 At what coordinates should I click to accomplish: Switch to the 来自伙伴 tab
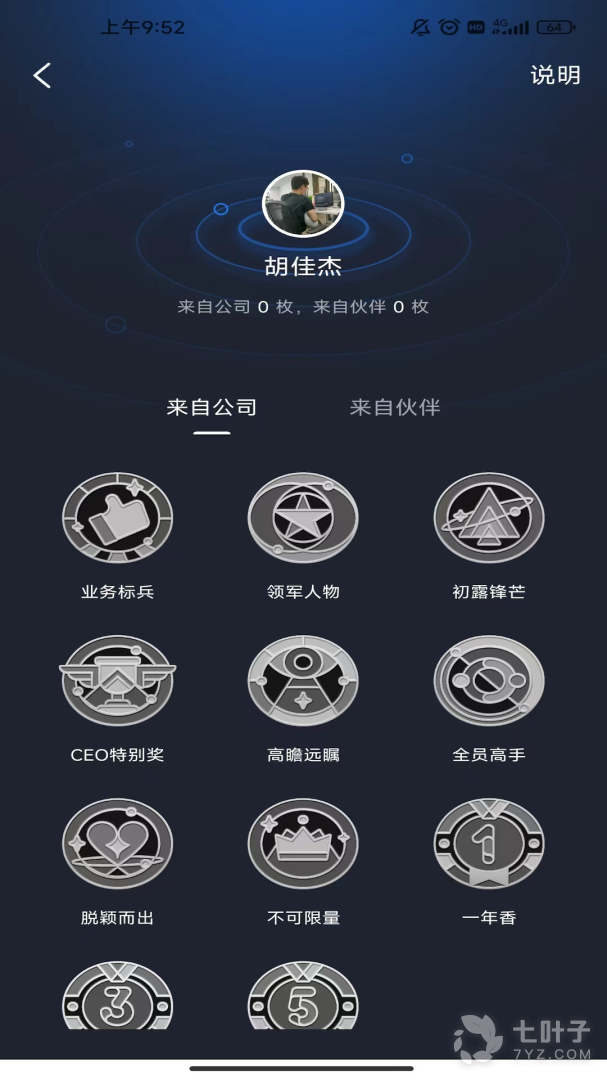tap(395, 407)
